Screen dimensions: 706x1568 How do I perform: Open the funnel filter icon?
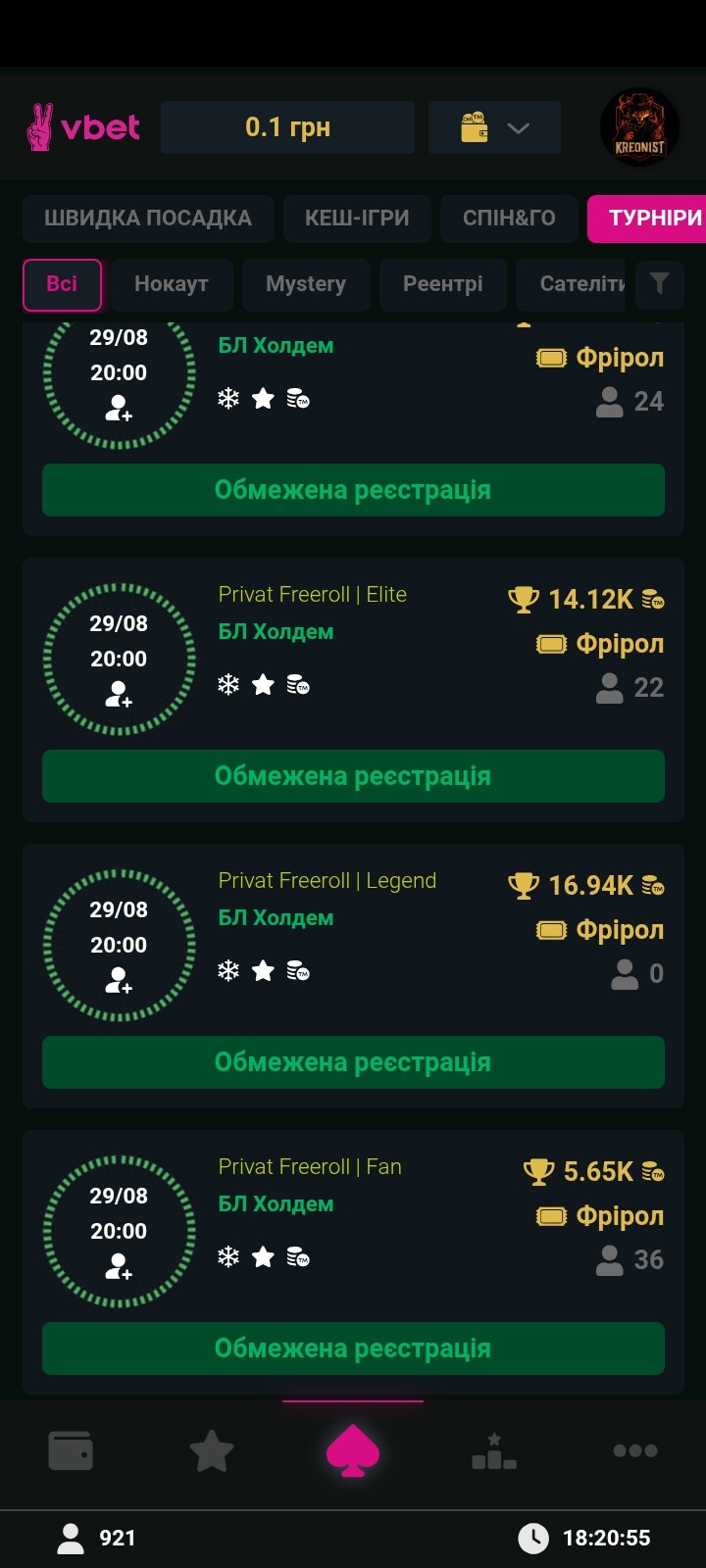(660, 284)
